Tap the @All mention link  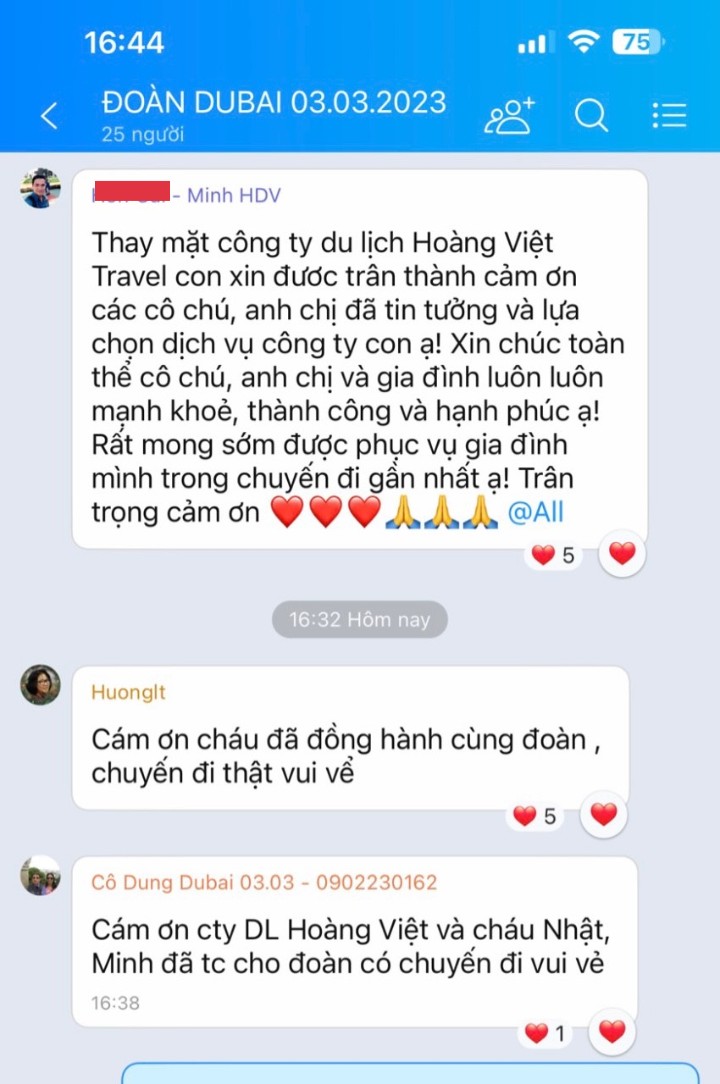click(535, 513)
